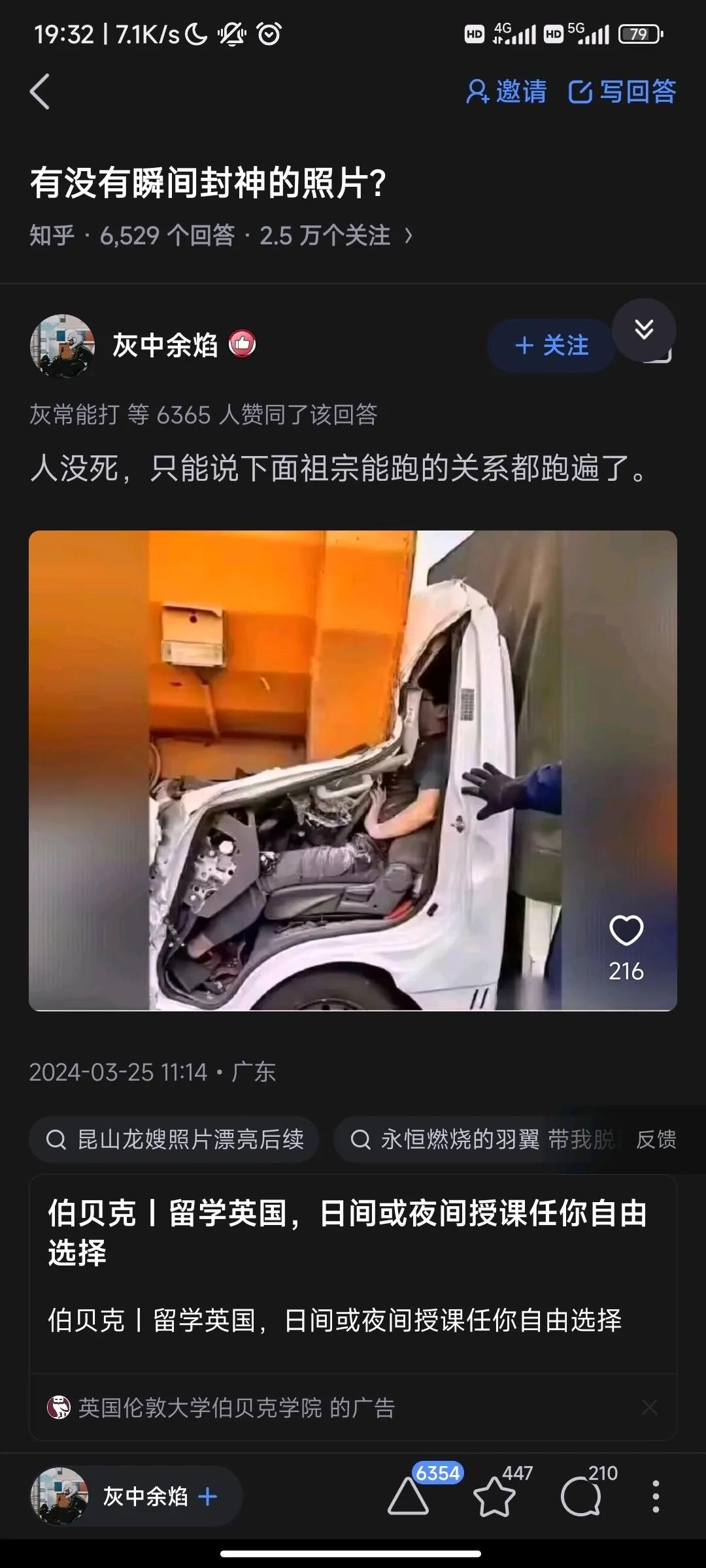Screen dimensions: 706x1568
Task: Open 灰中余焰's avatar beside the answer header
Action: point(62,346)
